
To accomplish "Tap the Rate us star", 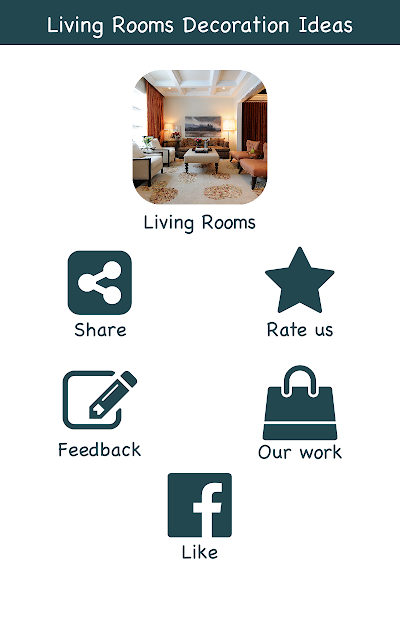I will 300,280.
